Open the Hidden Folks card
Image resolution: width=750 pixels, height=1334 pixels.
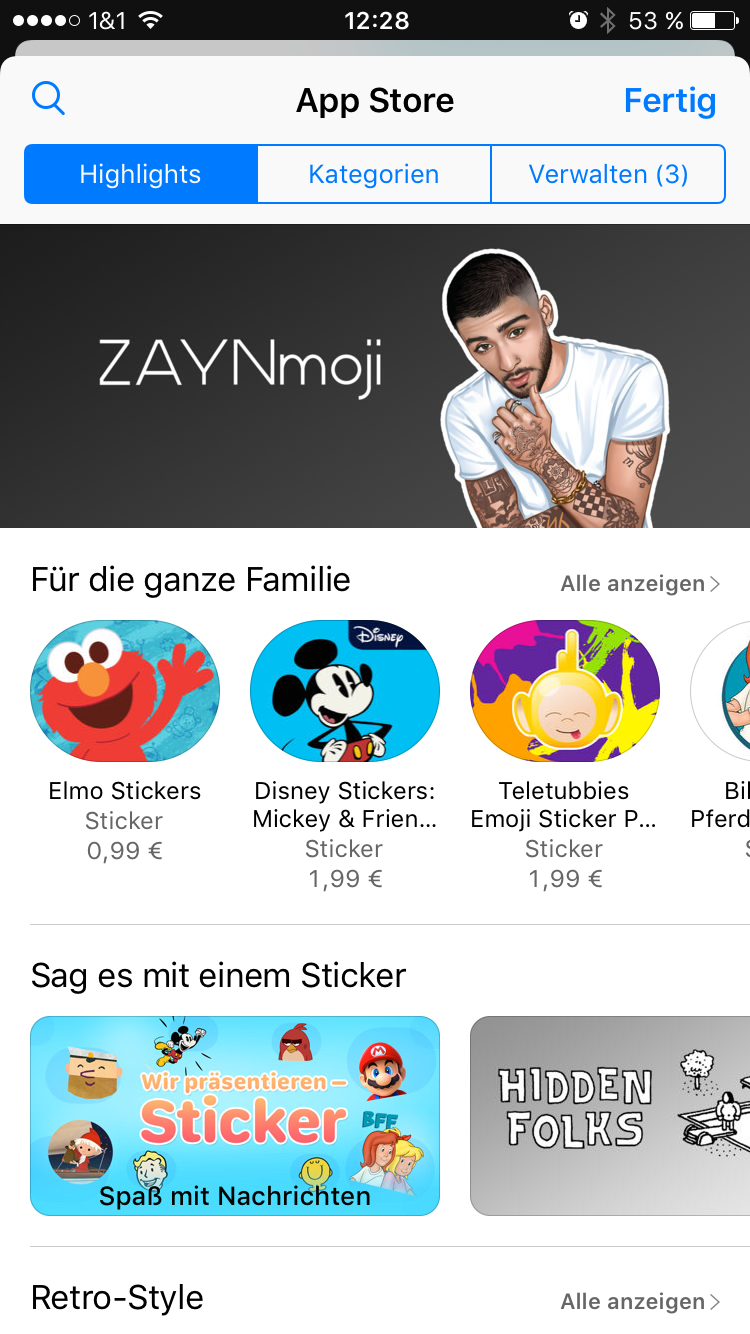[x=610, y=1116]
